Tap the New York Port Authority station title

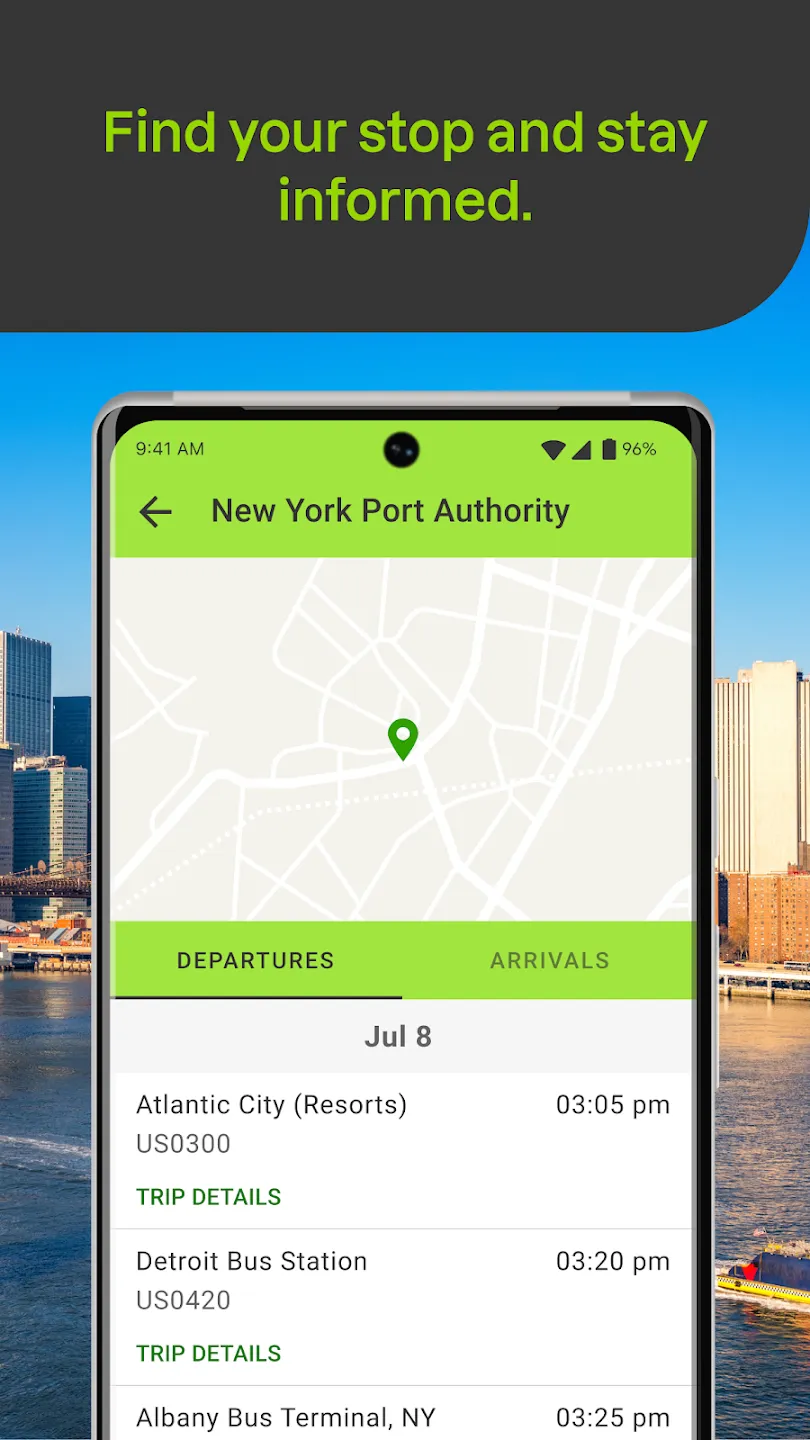(x=389, y=511)
